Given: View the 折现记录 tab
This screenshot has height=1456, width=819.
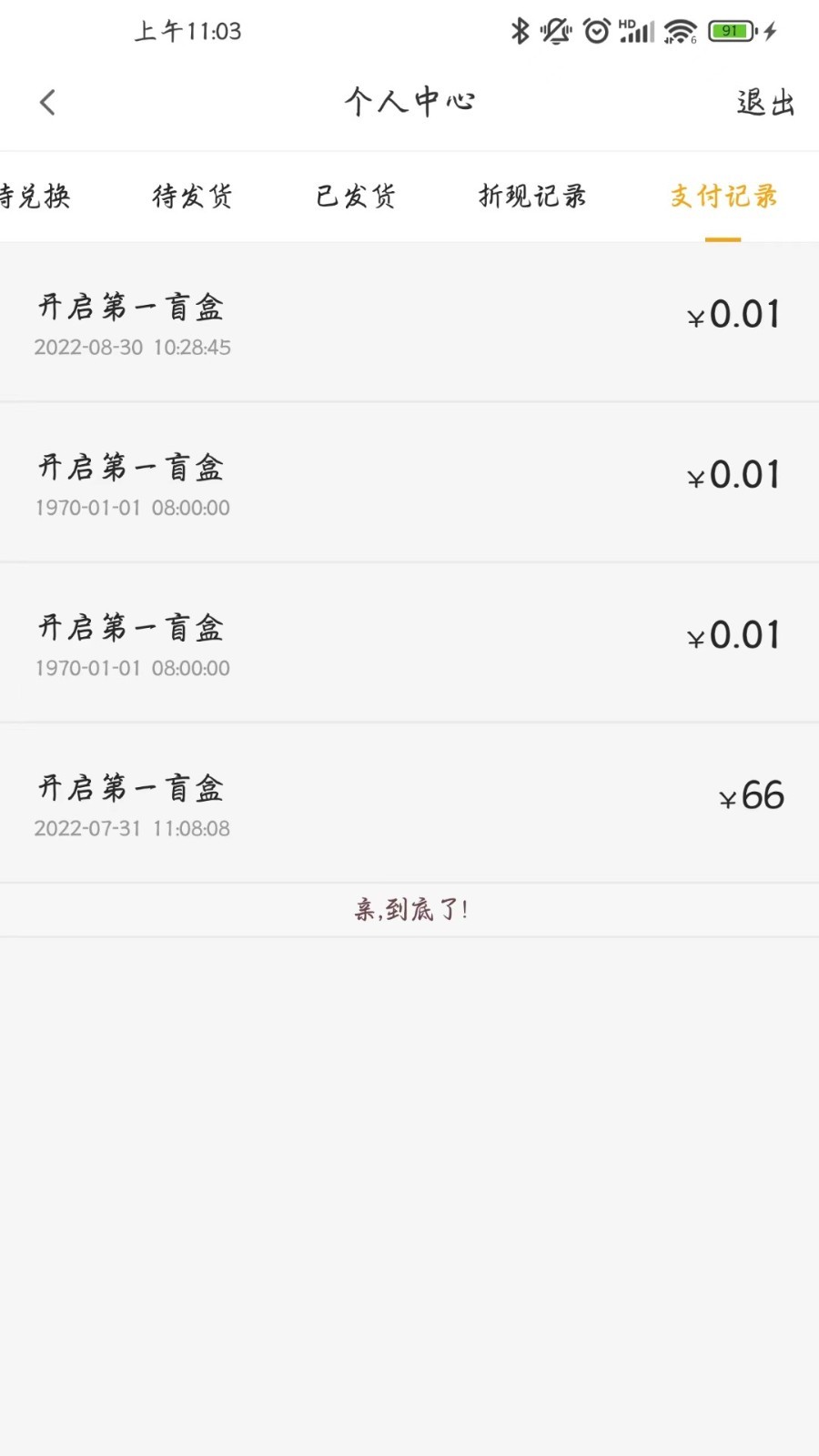Looking at the screenshot, I should click(x=532, y=197).
